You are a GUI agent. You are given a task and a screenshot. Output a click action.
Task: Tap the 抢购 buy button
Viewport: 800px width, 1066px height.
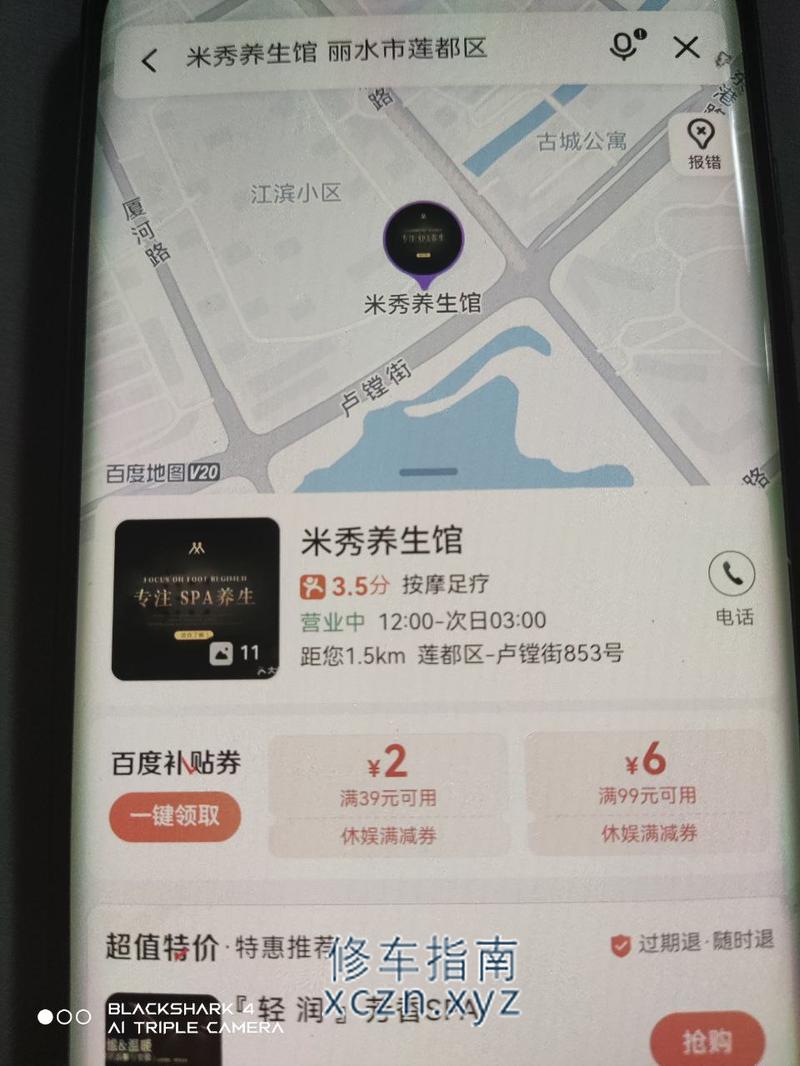705,1041
